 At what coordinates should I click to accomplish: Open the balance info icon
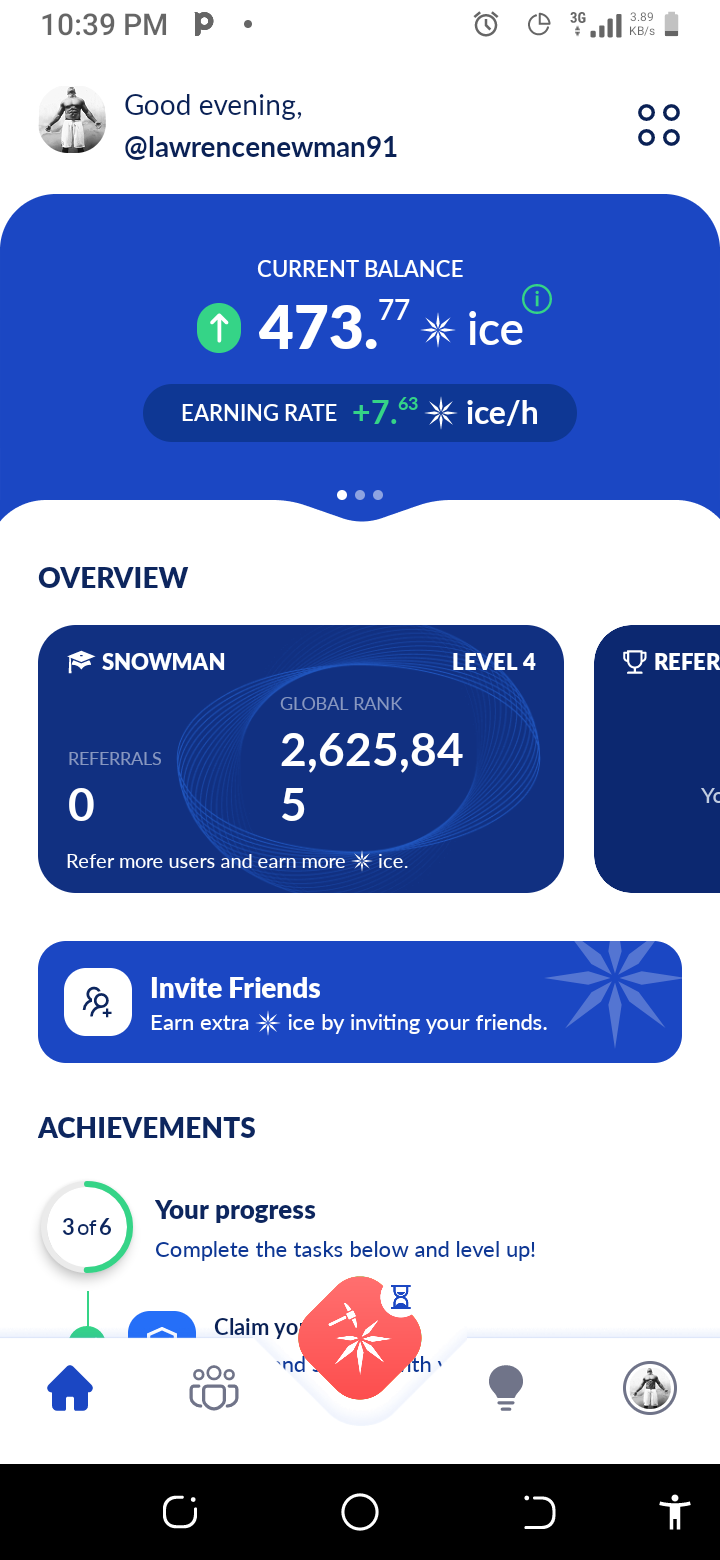(x=537, y=298)
